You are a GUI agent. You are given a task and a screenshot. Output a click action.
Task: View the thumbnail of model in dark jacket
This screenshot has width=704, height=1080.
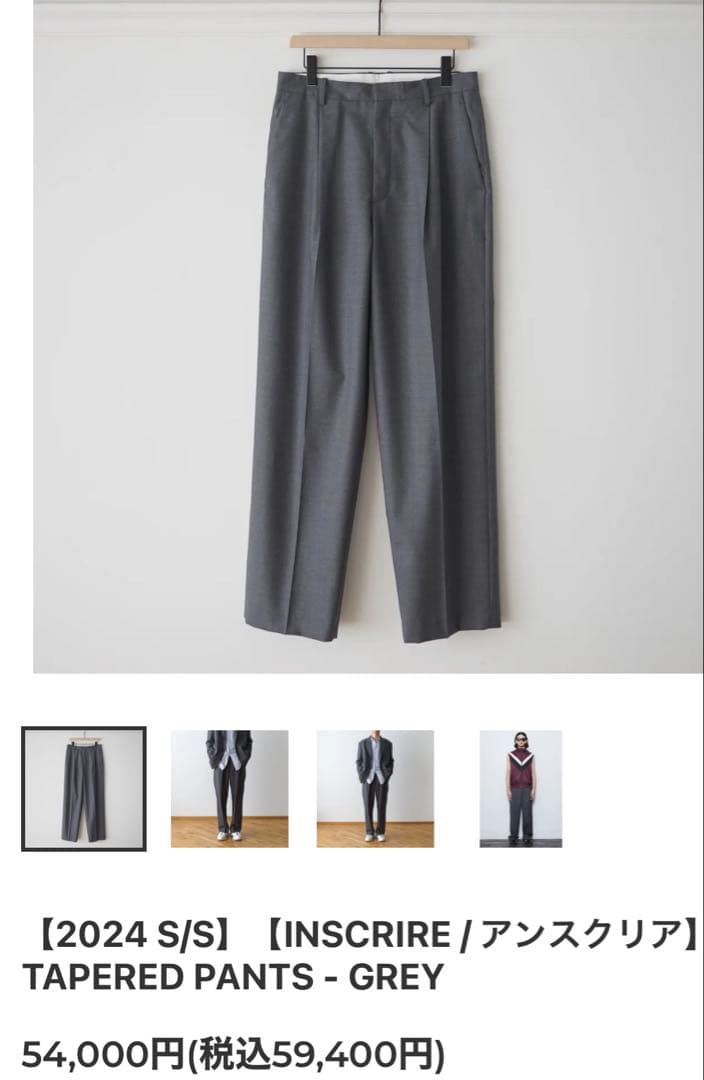229,789
